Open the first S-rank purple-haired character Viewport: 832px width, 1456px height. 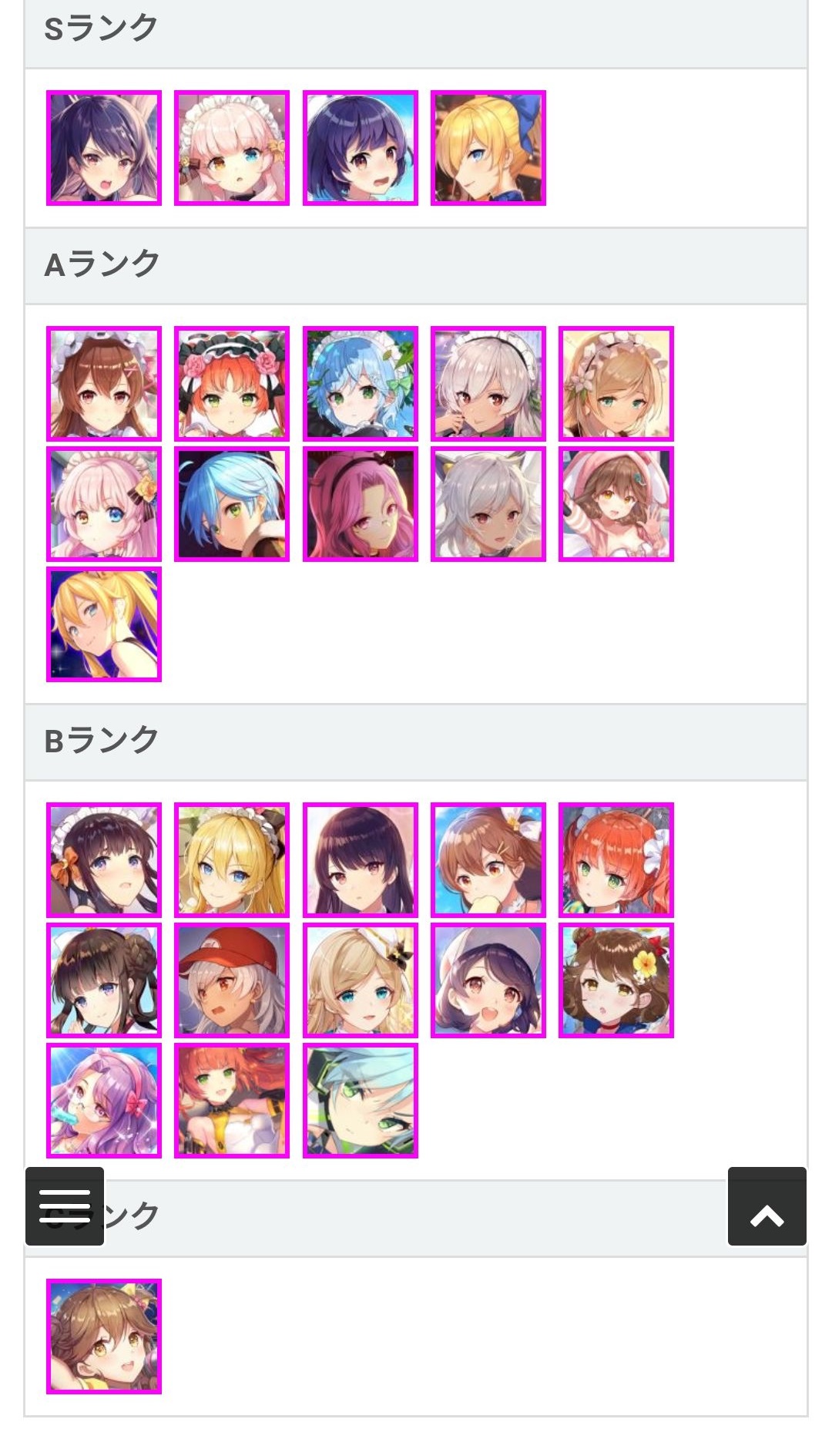pos(104,148)
